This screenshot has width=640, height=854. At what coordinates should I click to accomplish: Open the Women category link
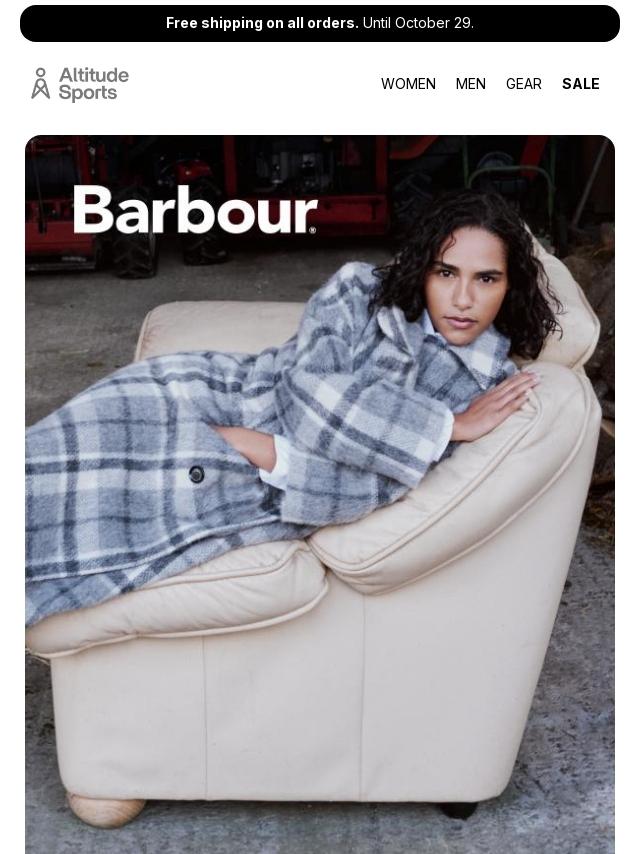click(x=408, y=84)
